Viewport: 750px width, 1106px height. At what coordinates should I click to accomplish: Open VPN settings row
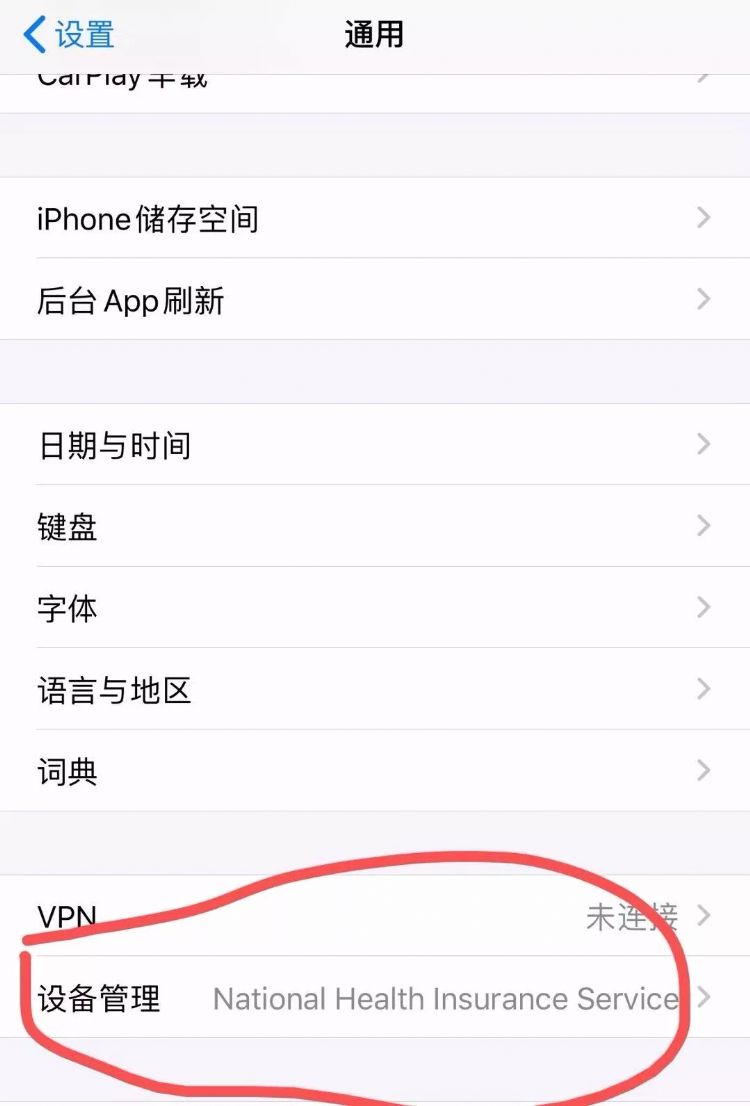click(x=374, y=916)
